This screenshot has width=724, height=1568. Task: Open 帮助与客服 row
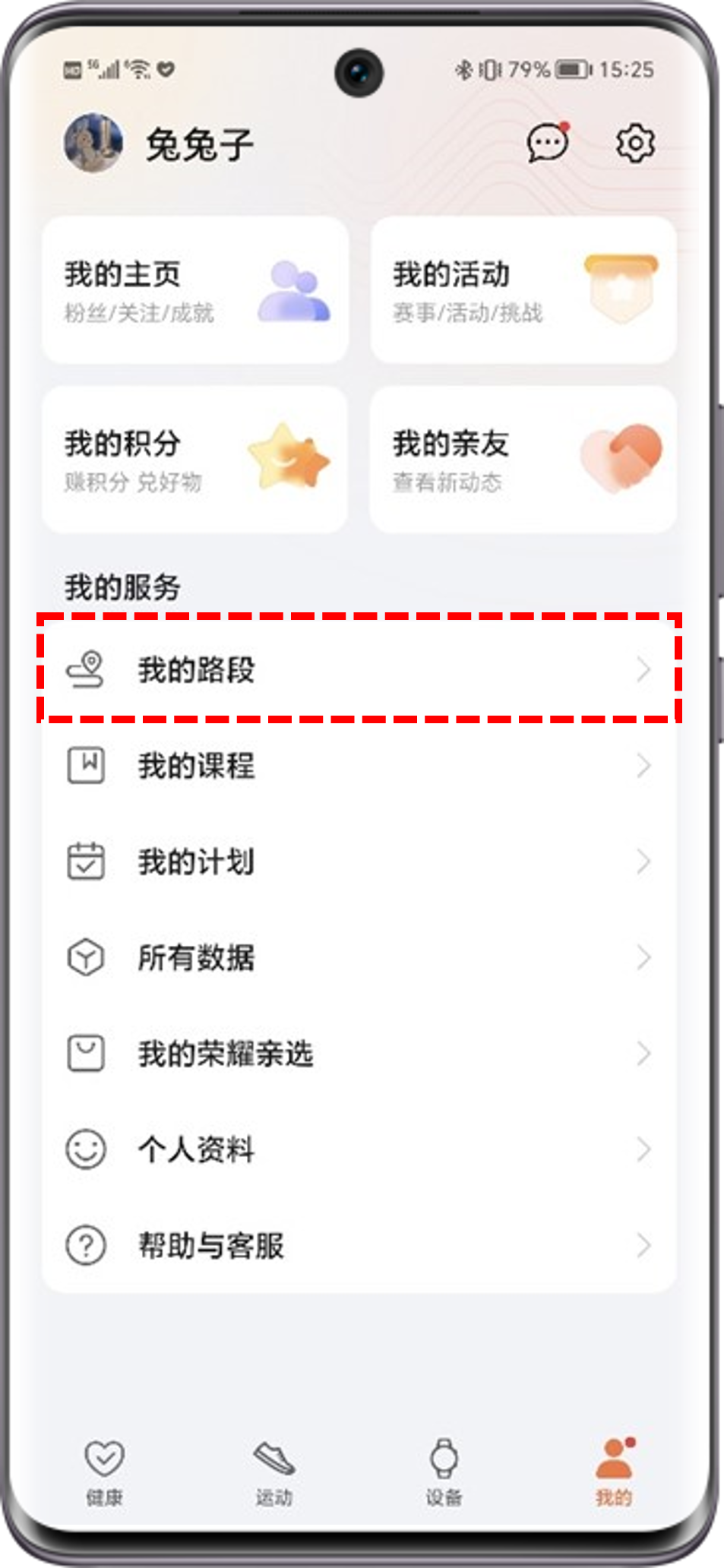357,1245
